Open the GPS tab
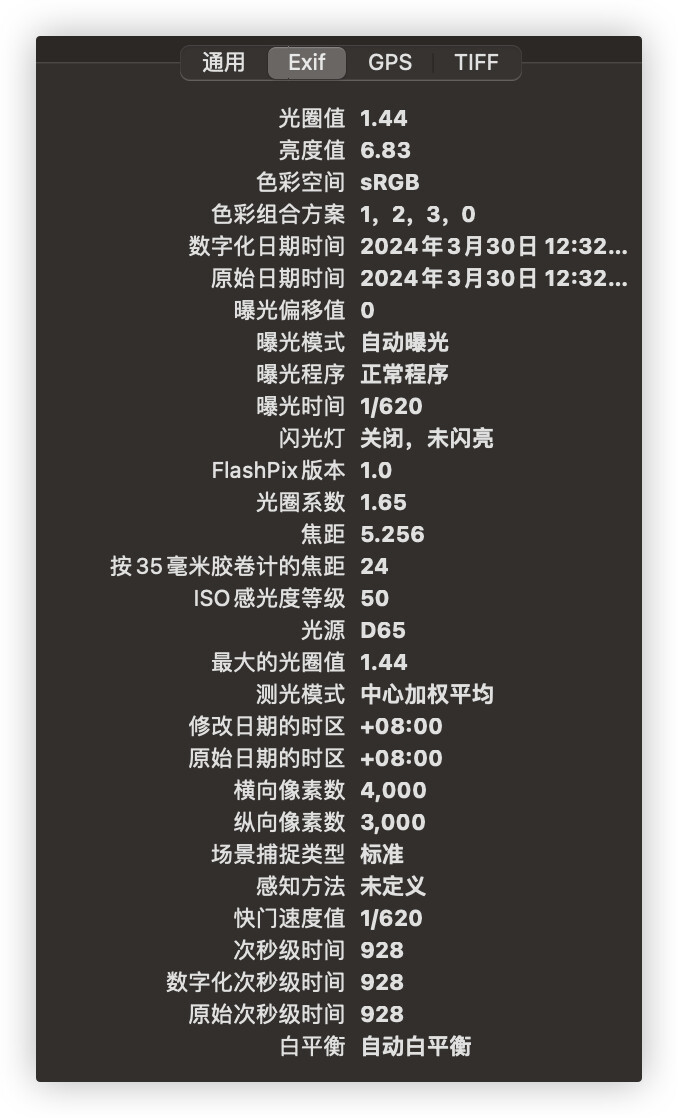 (390, 63)
